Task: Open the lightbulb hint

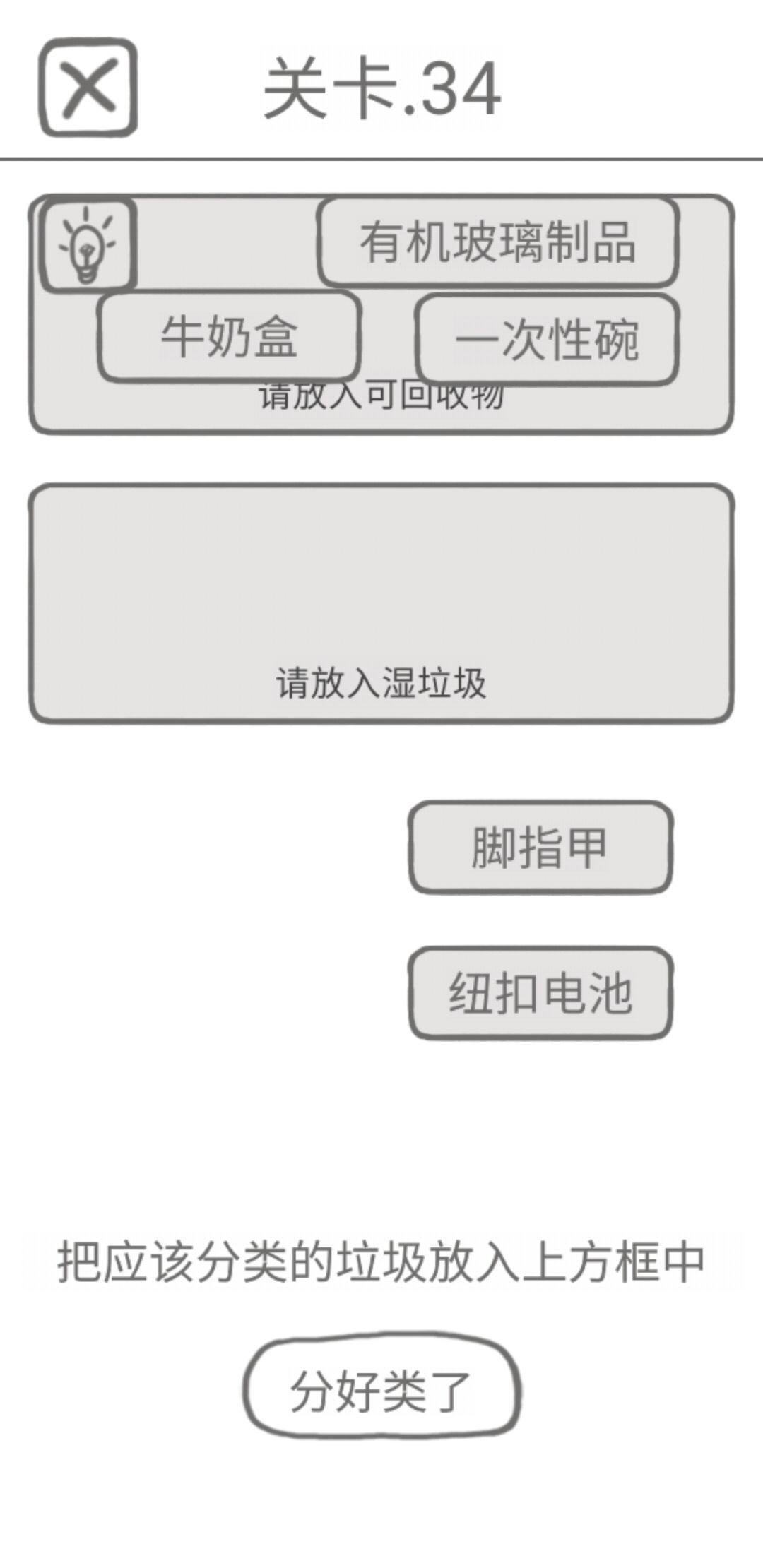Action: (x=88, y=245)
